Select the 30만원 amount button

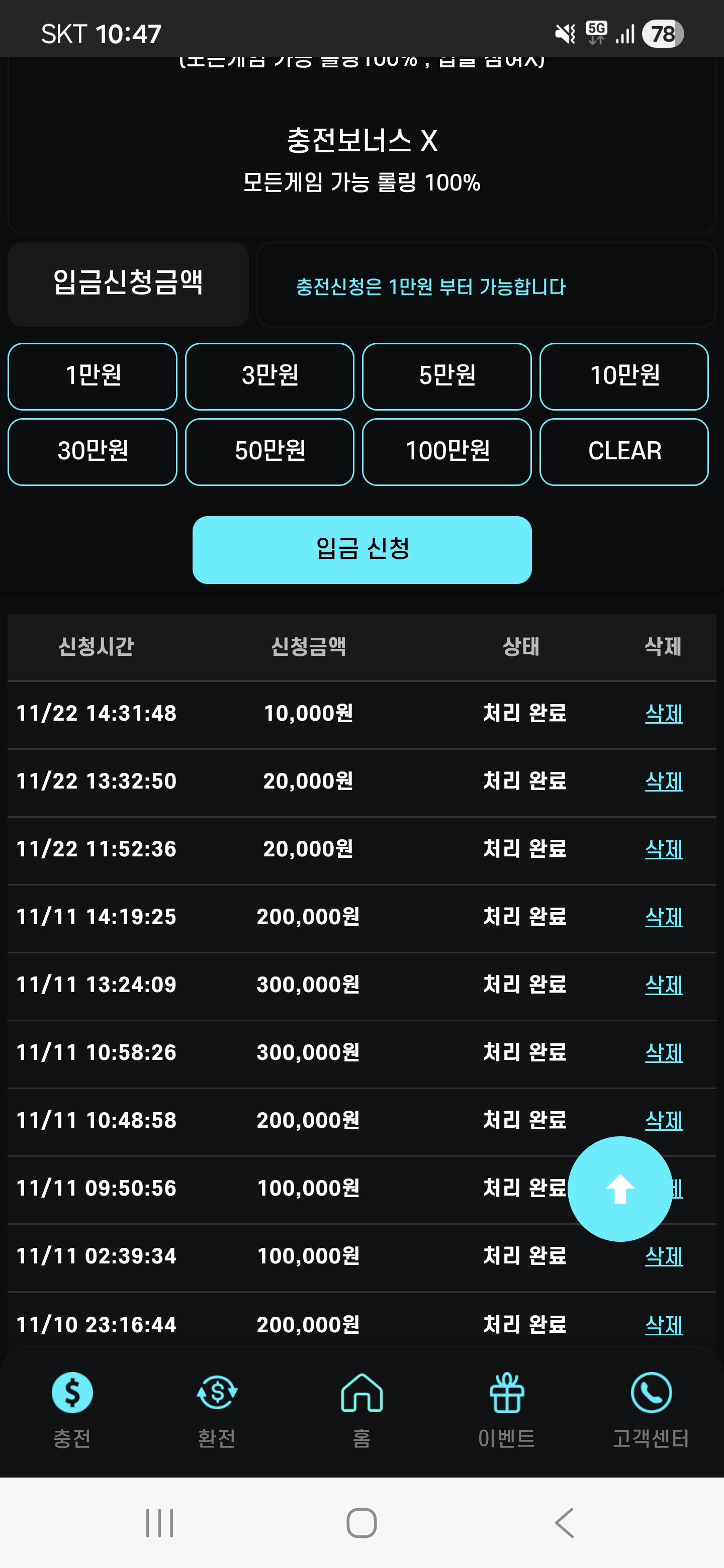pyautogui.click(x=92, y=452)
